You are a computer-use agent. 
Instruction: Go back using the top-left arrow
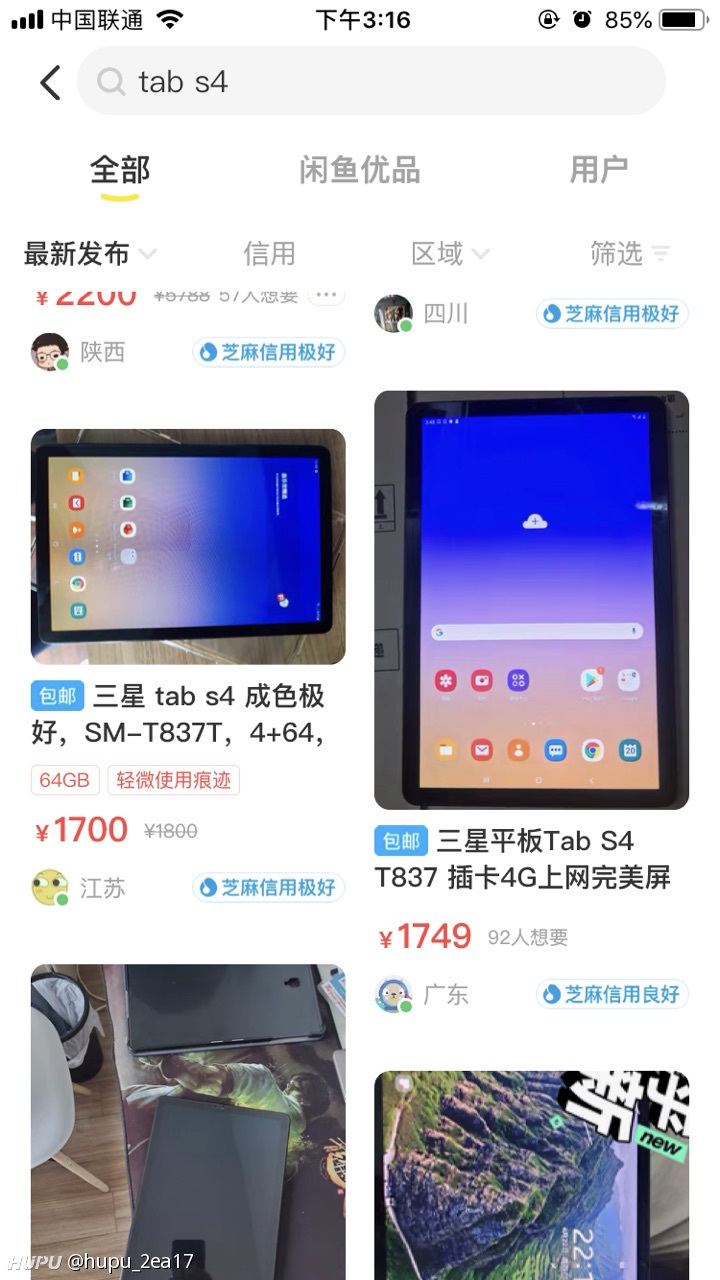coord(50,82)
